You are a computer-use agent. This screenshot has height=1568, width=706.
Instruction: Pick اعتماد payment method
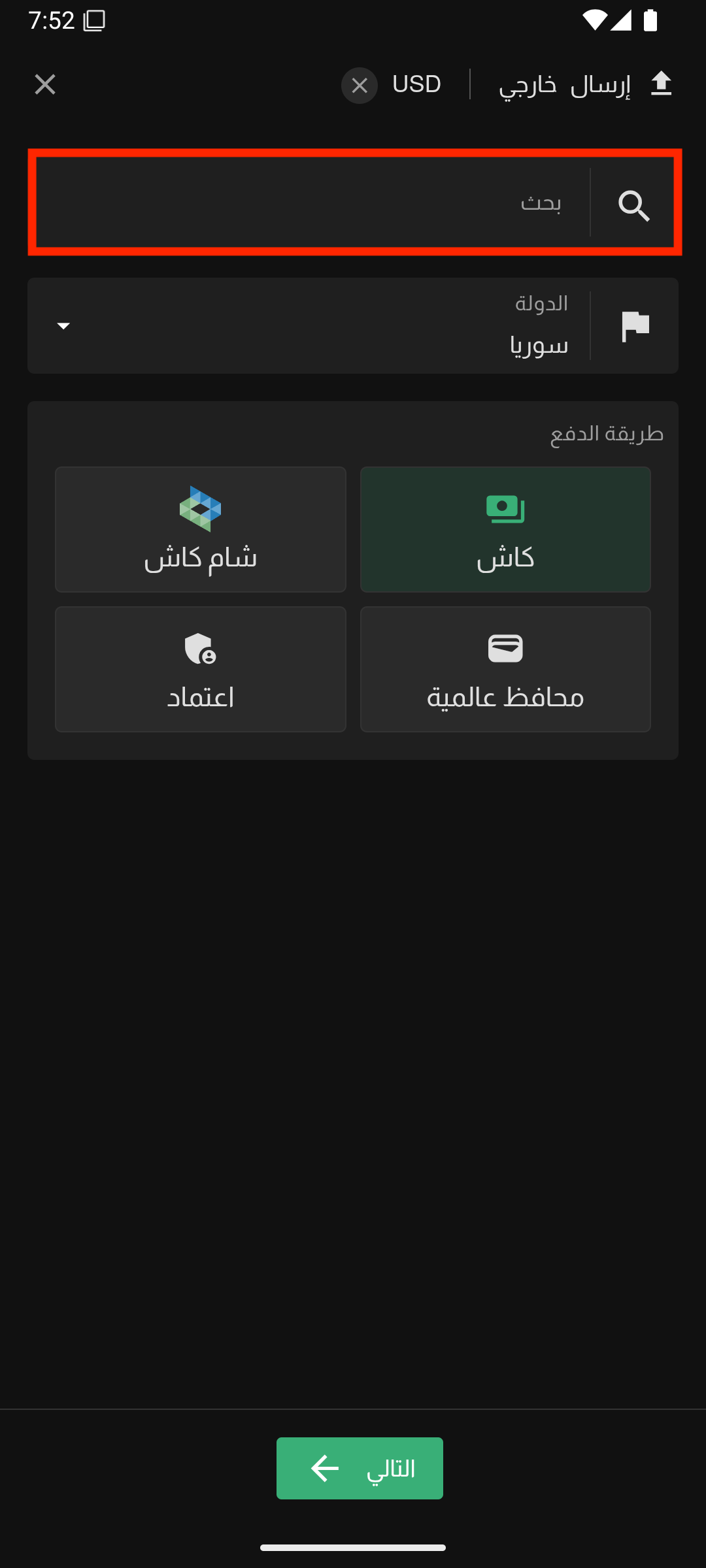(201, 669)
